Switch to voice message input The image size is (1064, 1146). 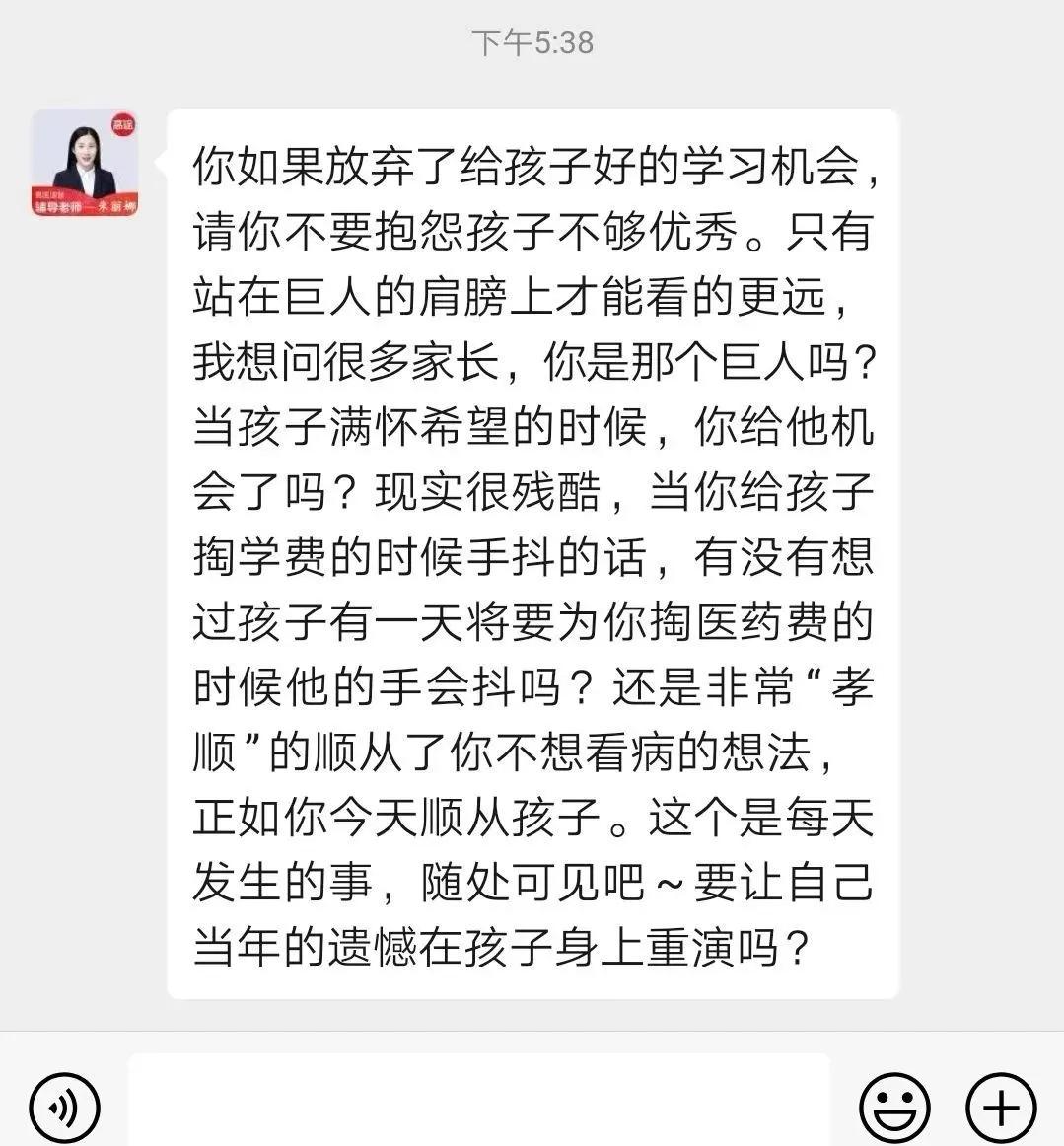pyautogui.click(x=64, y=1108)
